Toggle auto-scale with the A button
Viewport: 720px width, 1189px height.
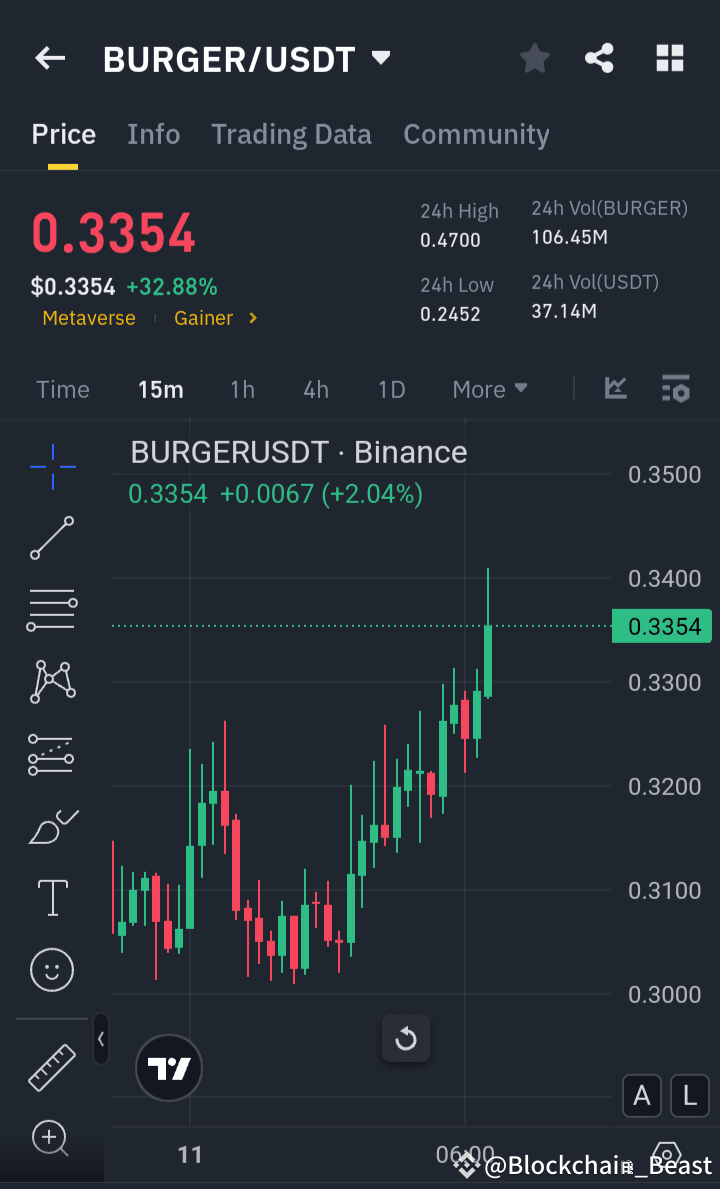pyautogui.click(x=641, y=1096)
